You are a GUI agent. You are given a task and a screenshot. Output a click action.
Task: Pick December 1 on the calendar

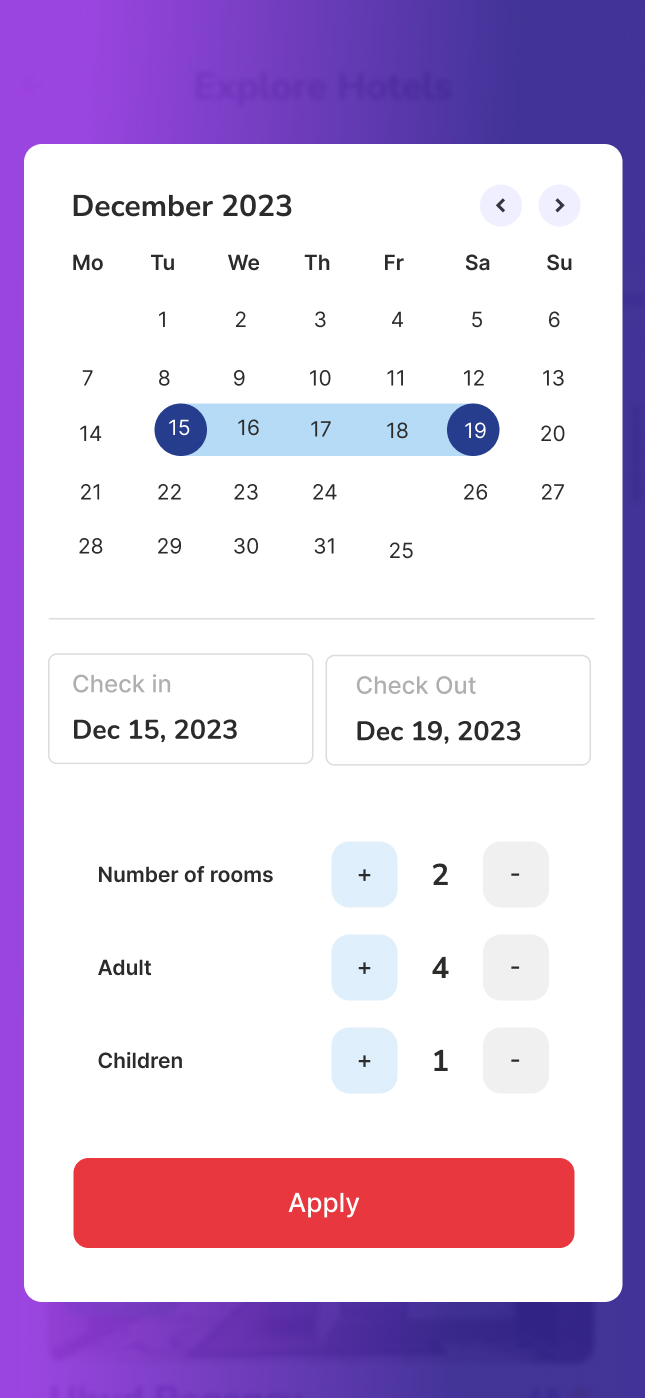[163, 320]
